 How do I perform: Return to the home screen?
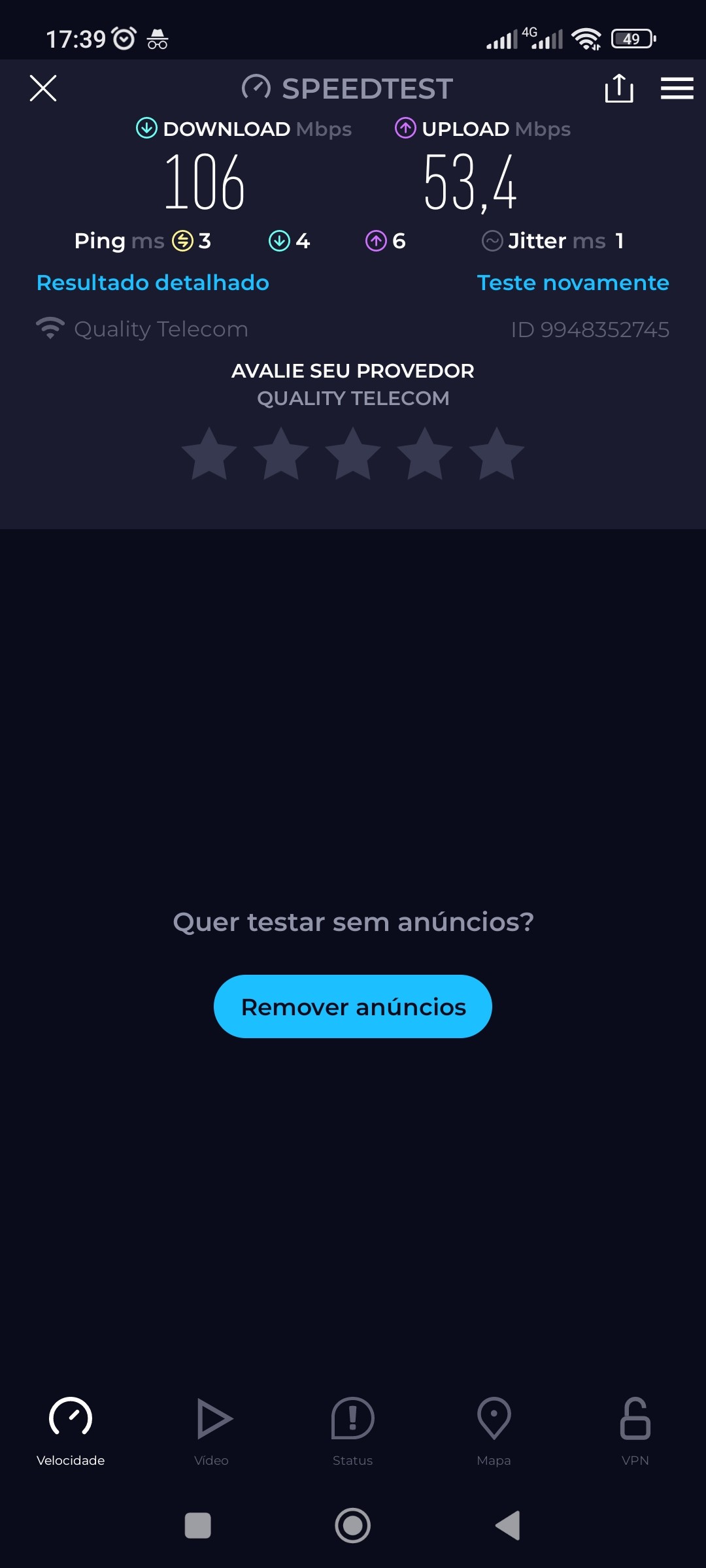[x=353, y=1526]
